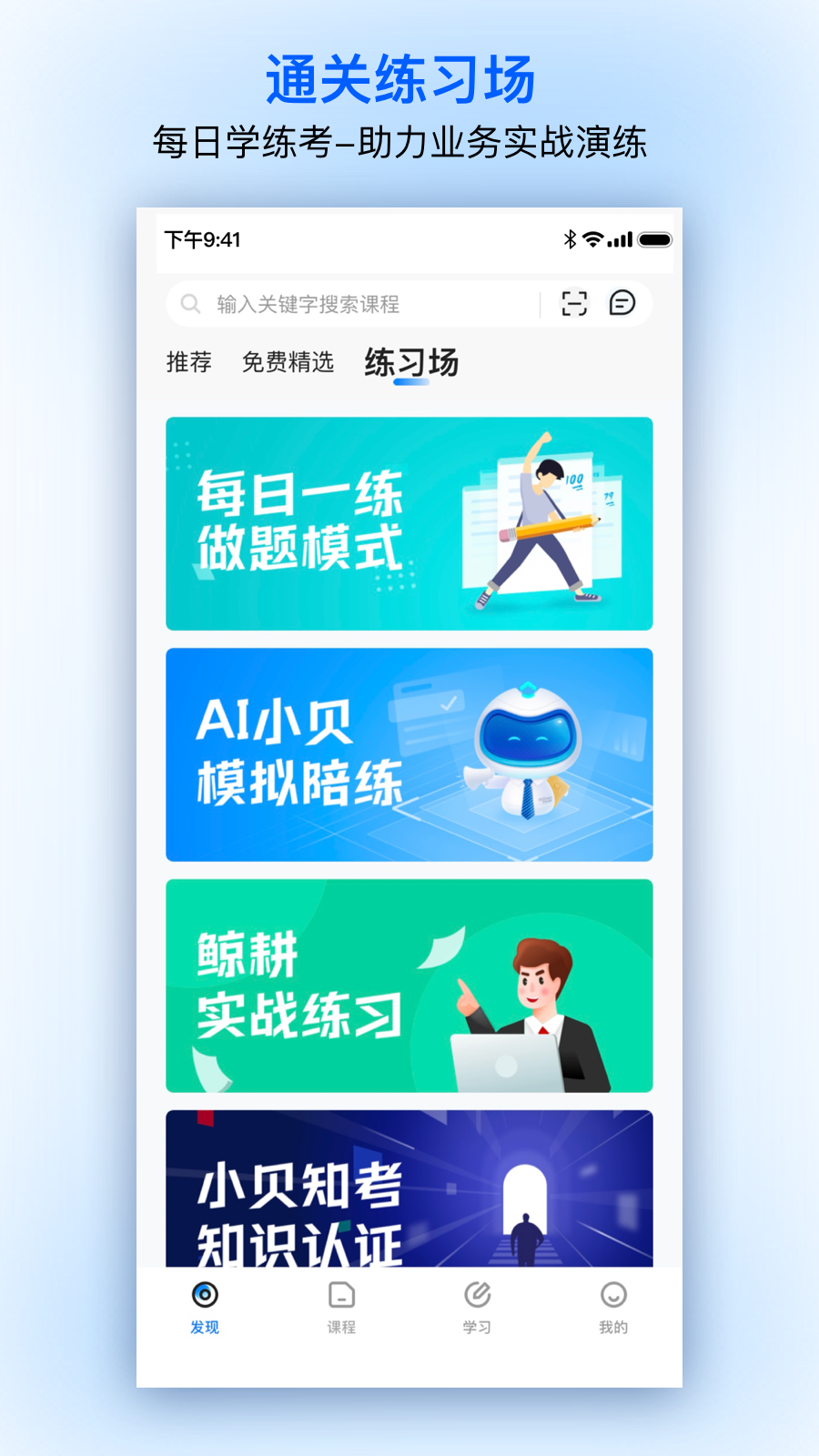Image resolution: width=819 pixels, height=1456 pixels.
Task: Tap the blue underline indicator below 练习场
Action: (411, 384)
